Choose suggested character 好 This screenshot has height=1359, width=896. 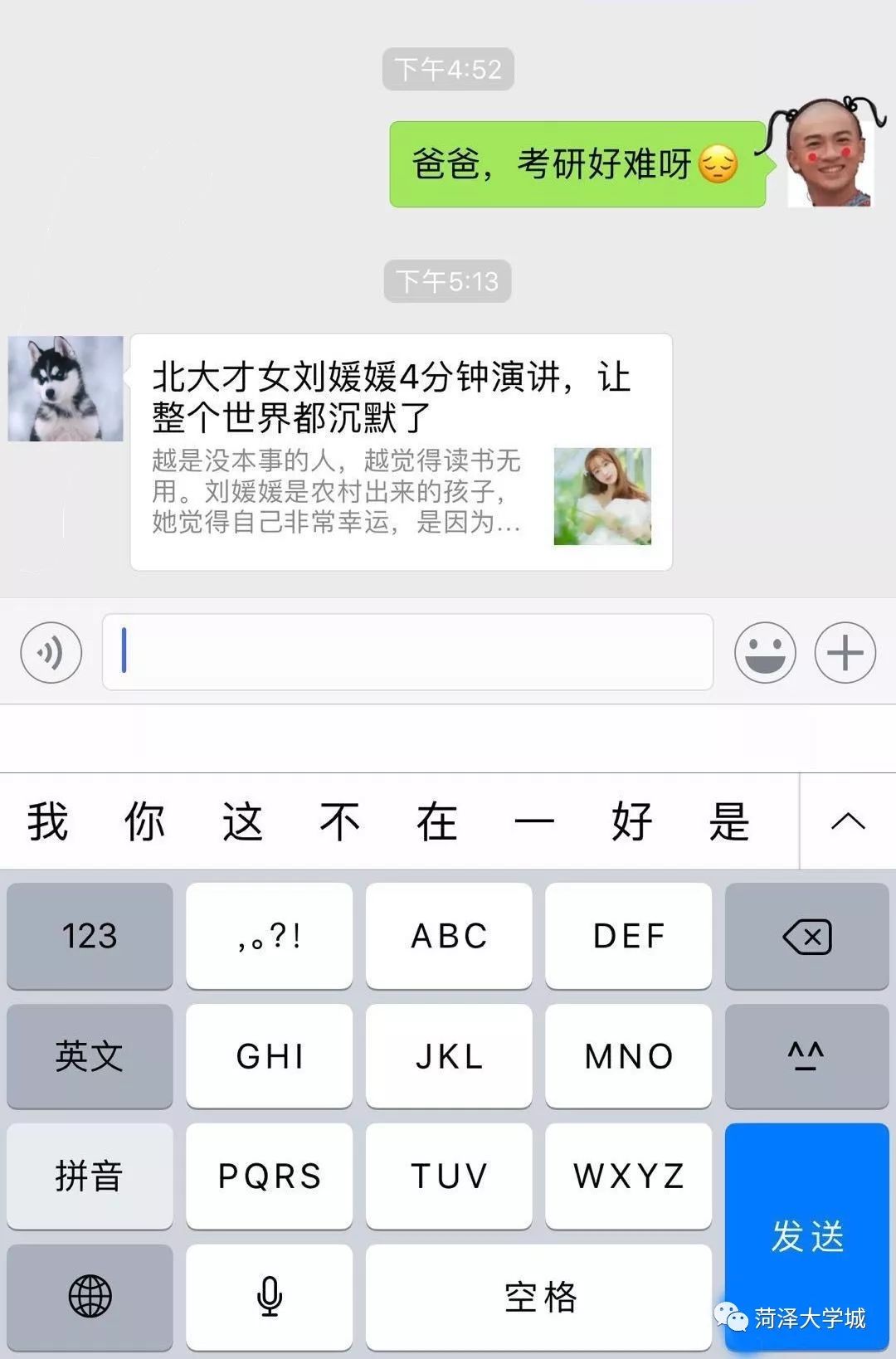point(632,822)
